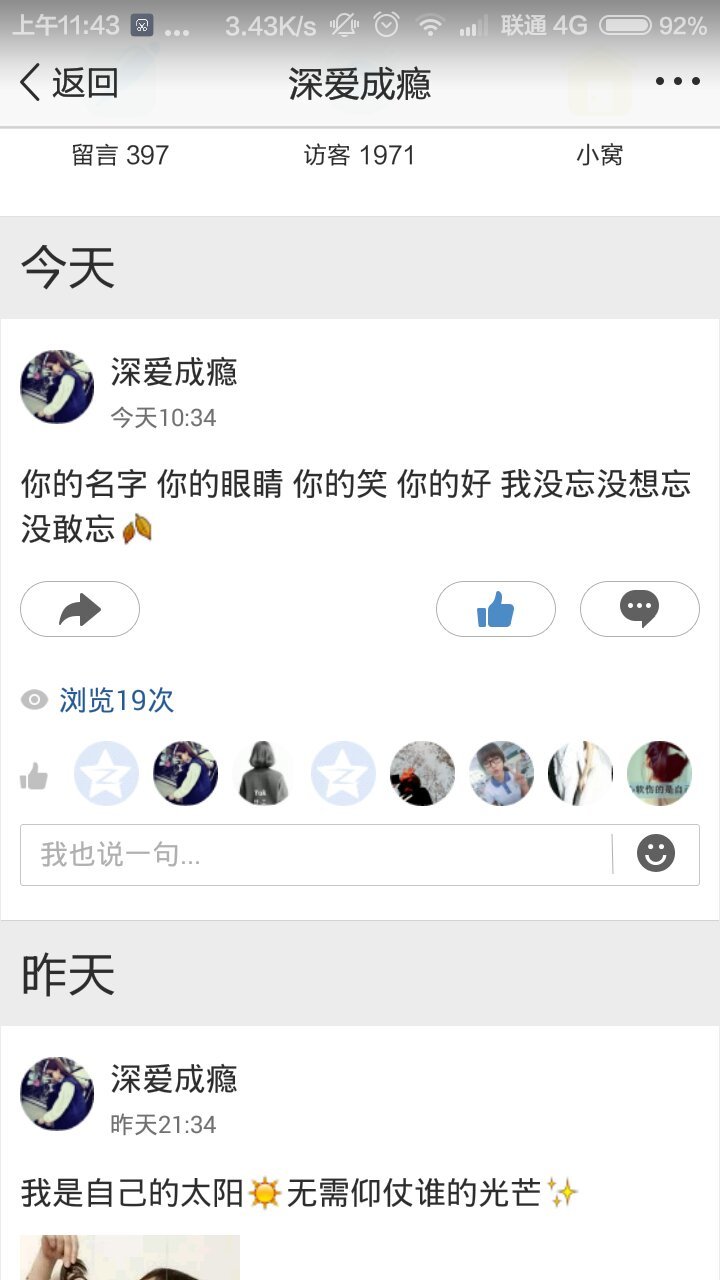Open 深爱成瘾 avatar on today's post
Viewport: 720px width, 1280px height.
pyautogui.click(x=57, y=387)
